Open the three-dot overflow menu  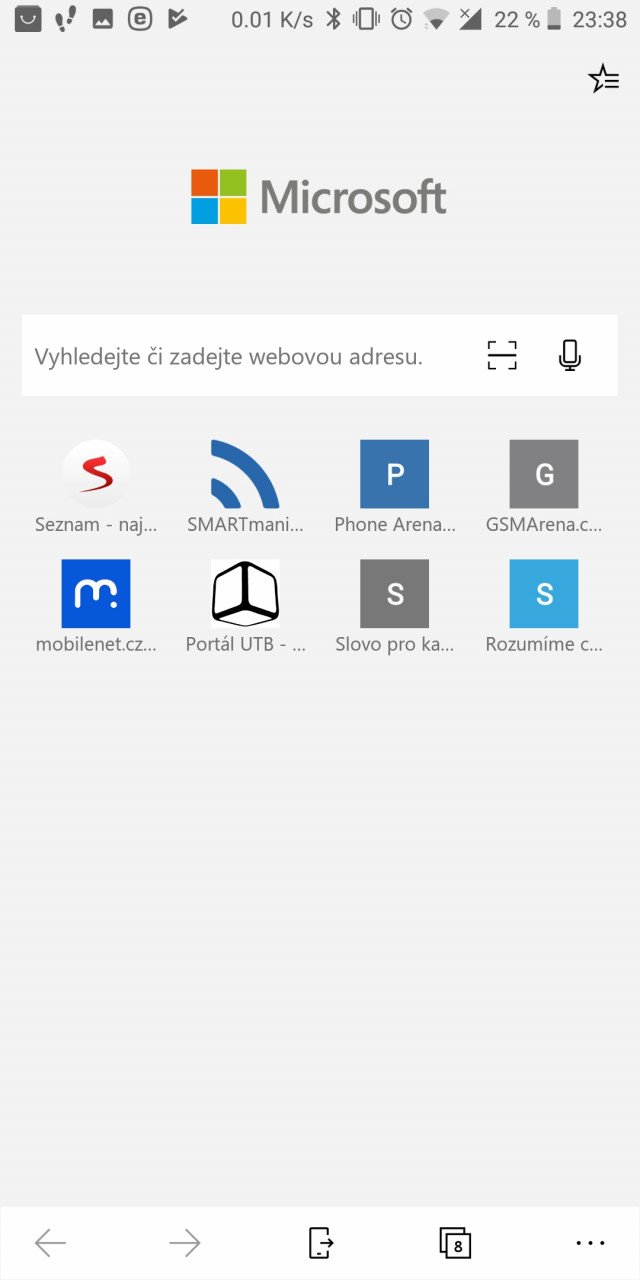coord(590,1243)
